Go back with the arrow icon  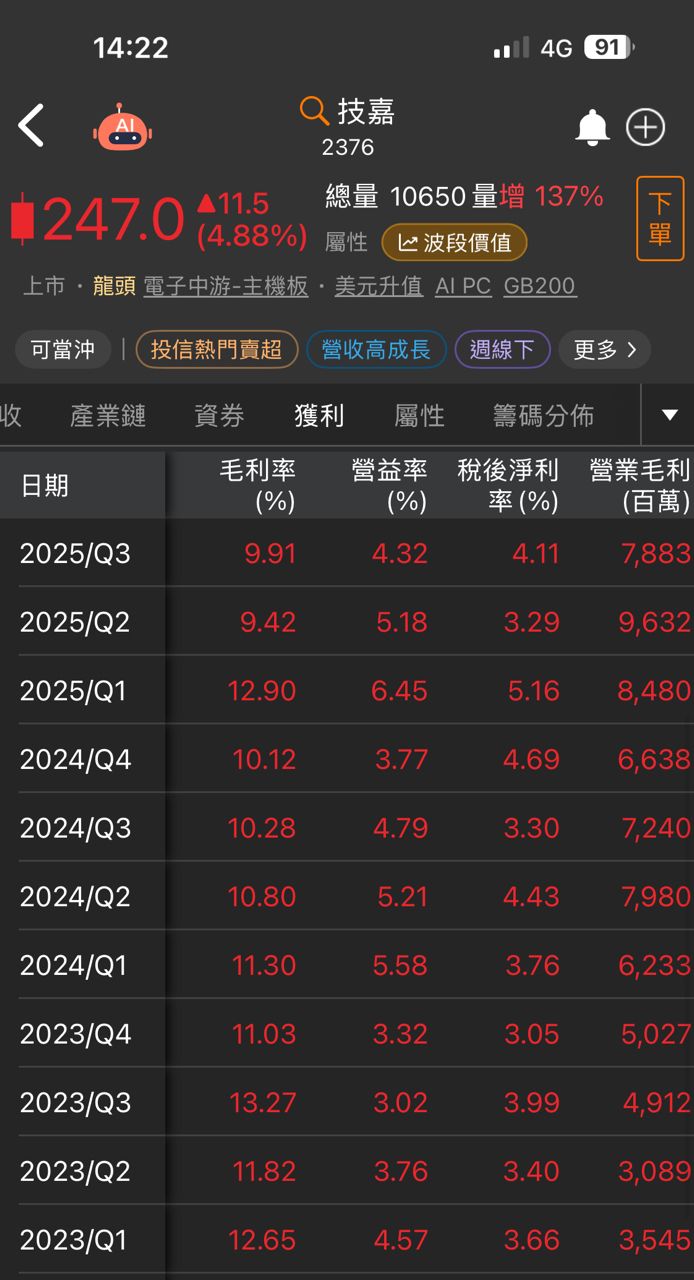[x=32, y=127]
